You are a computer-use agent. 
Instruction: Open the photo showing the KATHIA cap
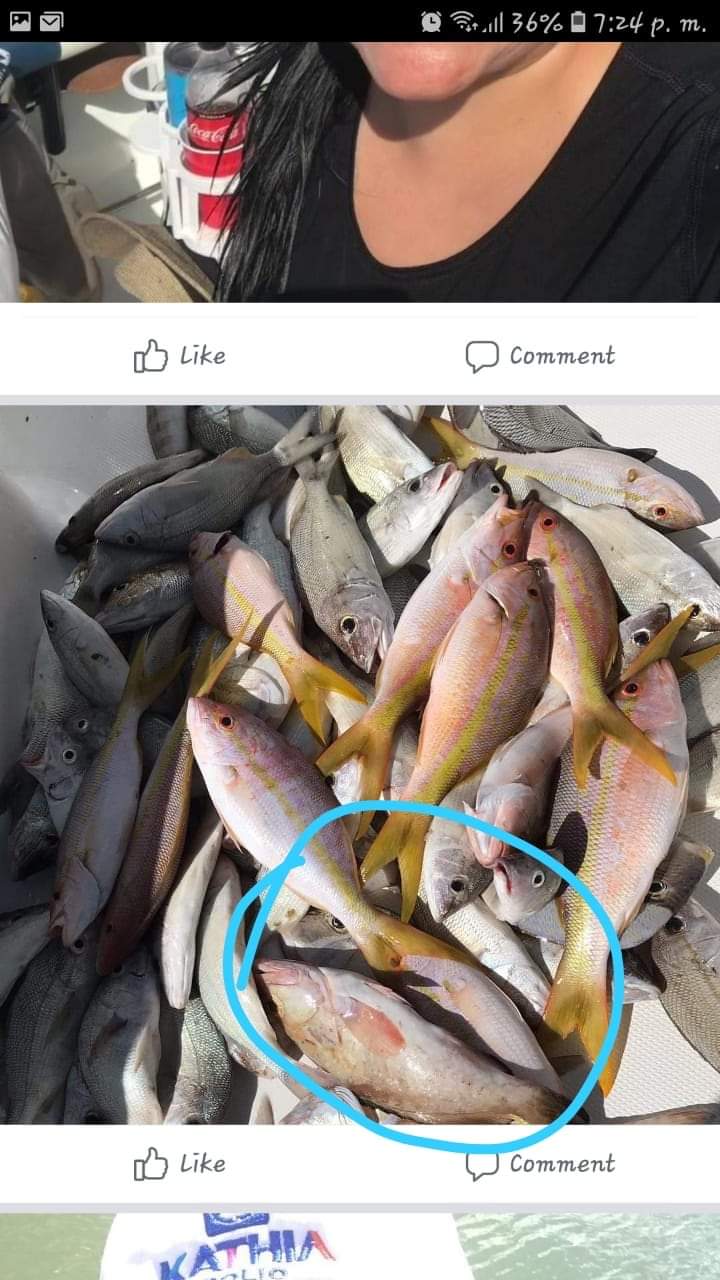[x=360, y=1248]
